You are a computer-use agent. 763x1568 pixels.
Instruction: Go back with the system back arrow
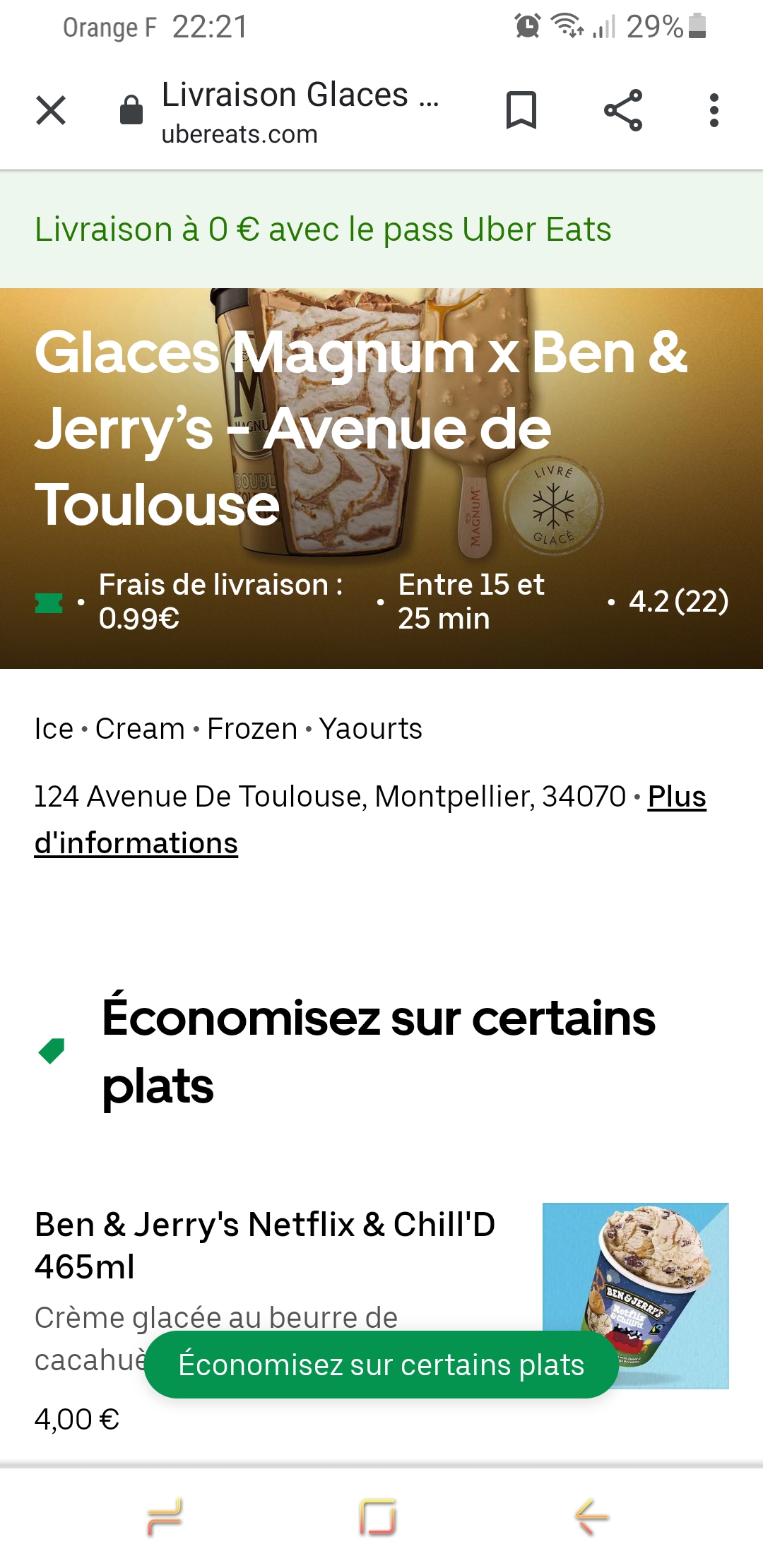tap(591, 1516)
